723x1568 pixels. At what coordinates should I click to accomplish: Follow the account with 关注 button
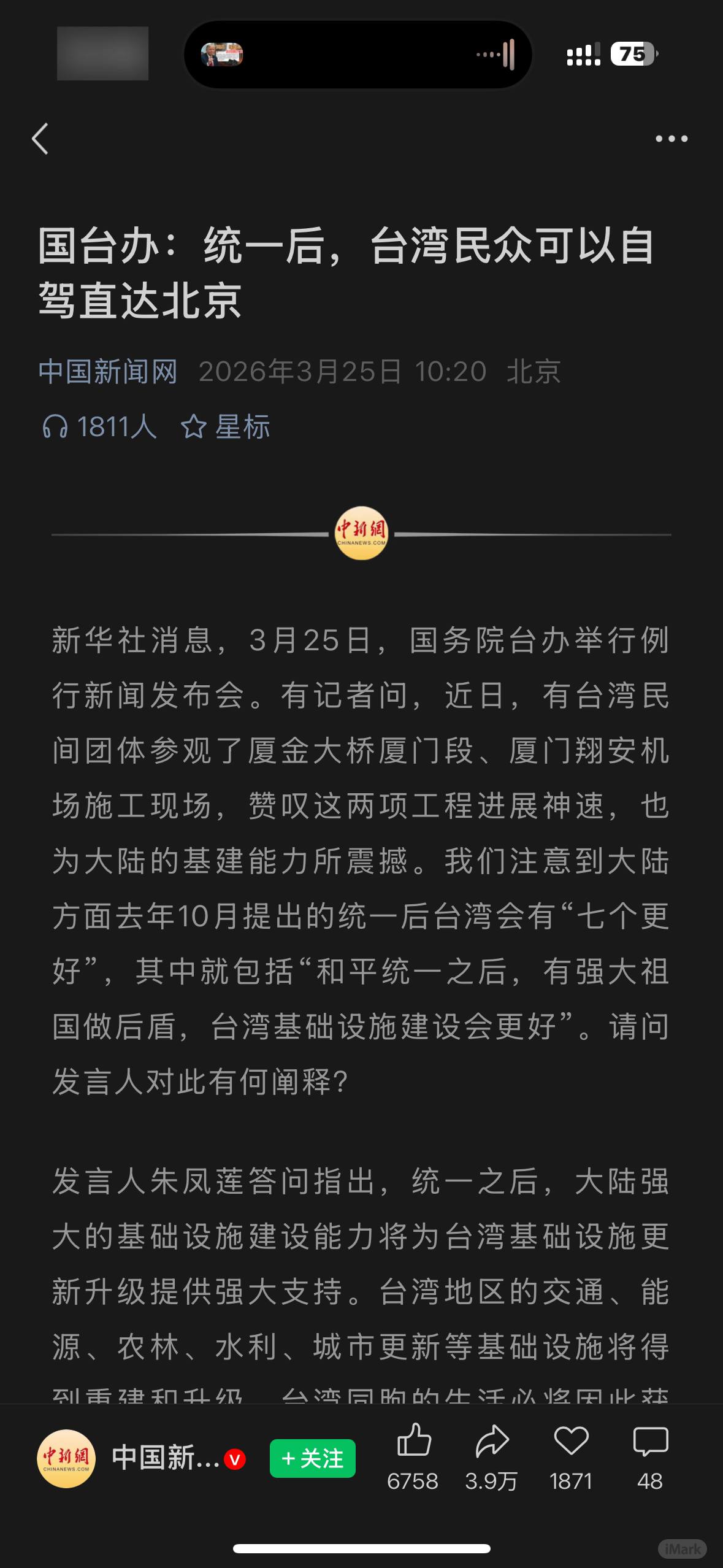[313, 1458]
